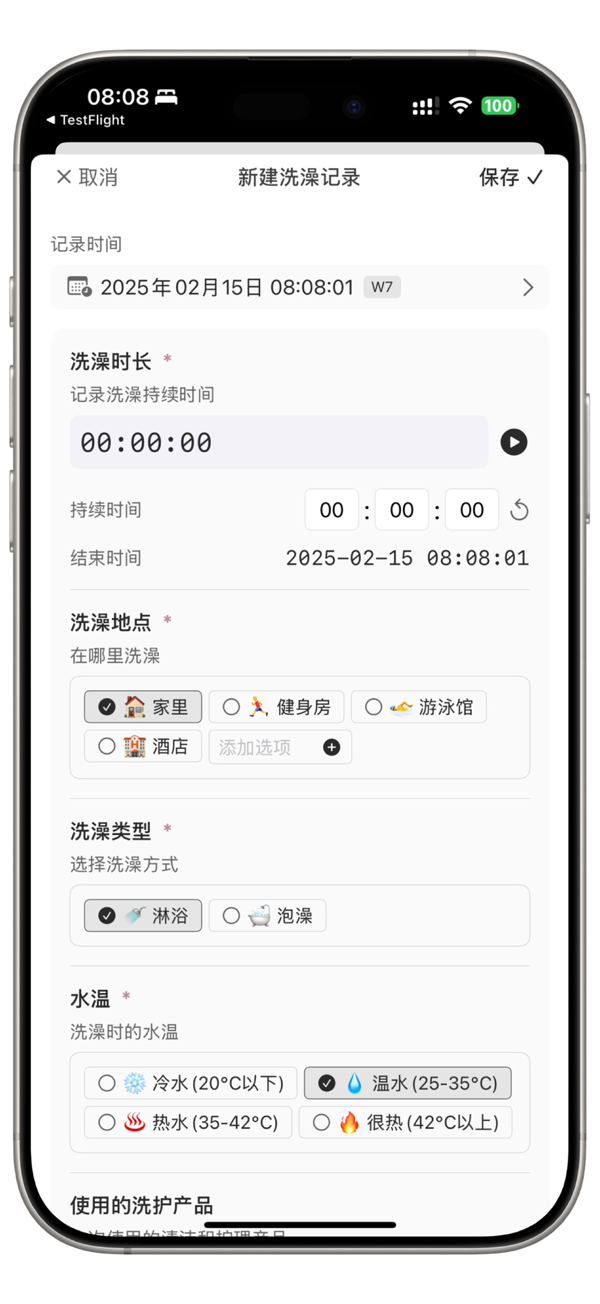Viewport: 600px width, 1304px height.
Task: Choose 健身房 as the shower location
Action: tap(277, 707)
